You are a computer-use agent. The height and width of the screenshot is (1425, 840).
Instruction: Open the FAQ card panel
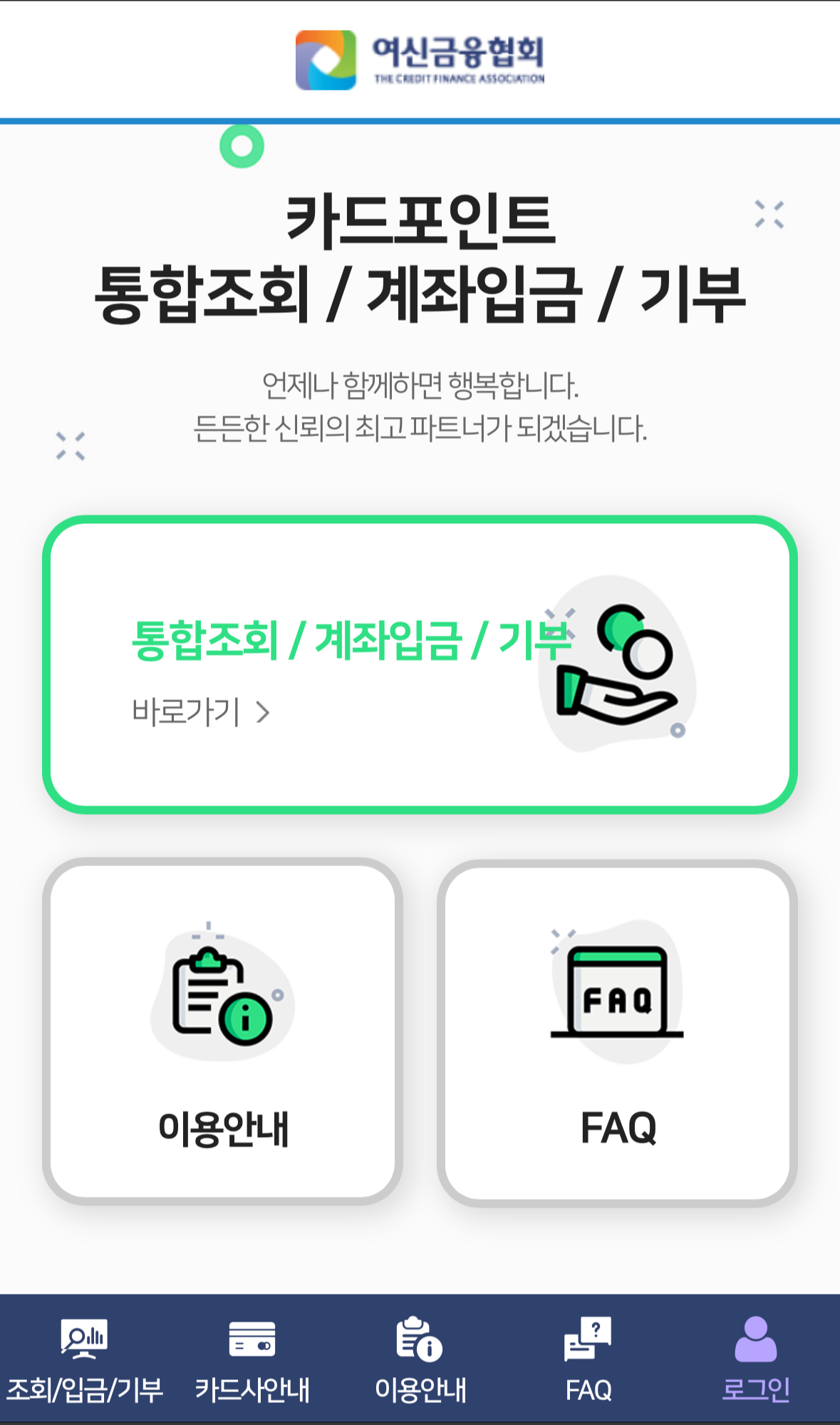coord(617,1034)
